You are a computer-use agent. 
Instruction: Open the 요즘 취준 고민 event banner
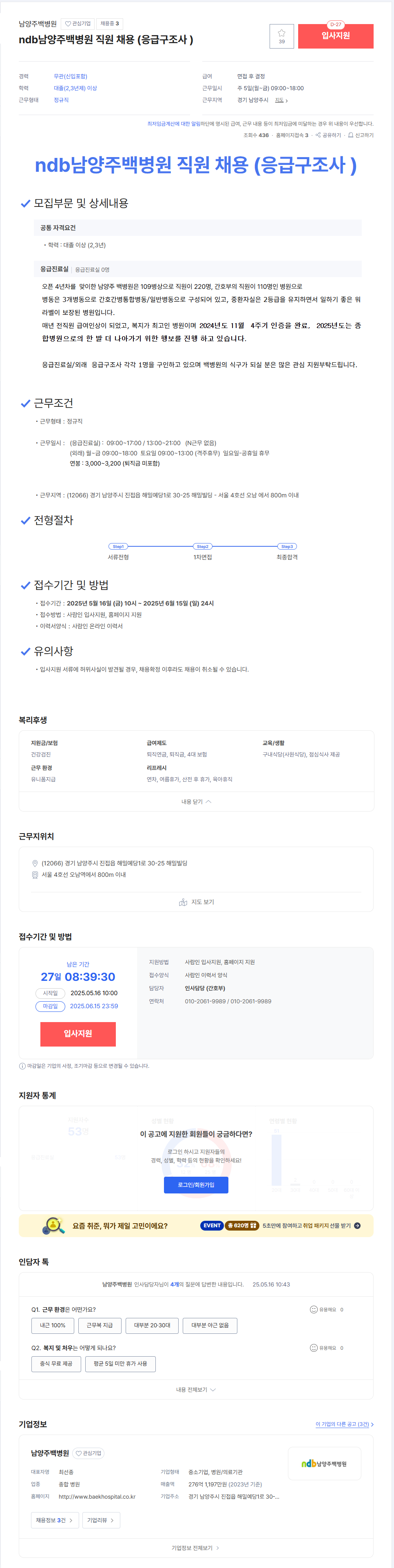pyautogui.click(x=196, y=1225)
